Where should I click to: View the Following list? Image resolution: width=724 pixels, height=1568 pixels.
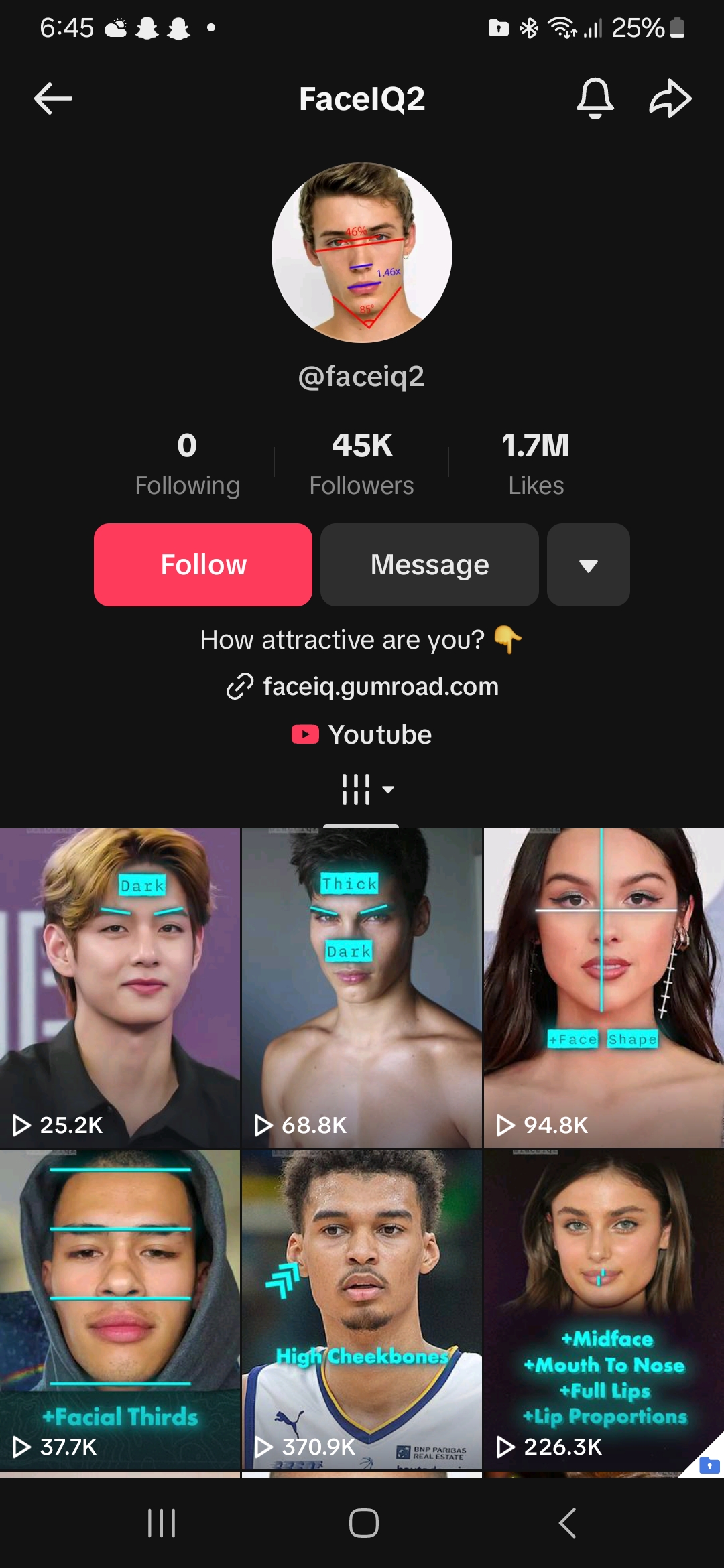(187, 464)
